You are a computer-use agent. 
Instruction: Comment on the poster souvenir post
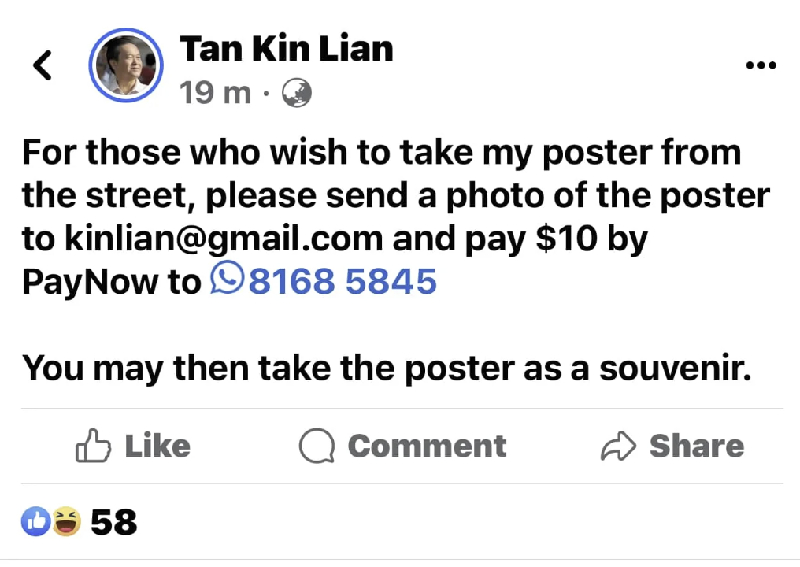403,446
